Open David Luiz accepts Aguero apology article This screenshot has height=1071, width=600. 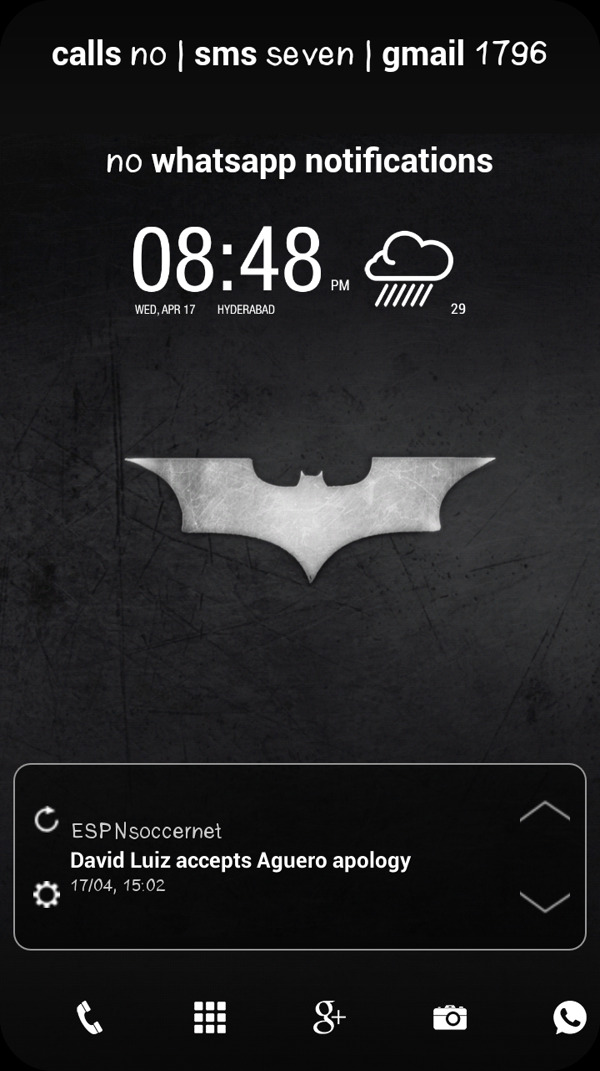coord(240,860)
